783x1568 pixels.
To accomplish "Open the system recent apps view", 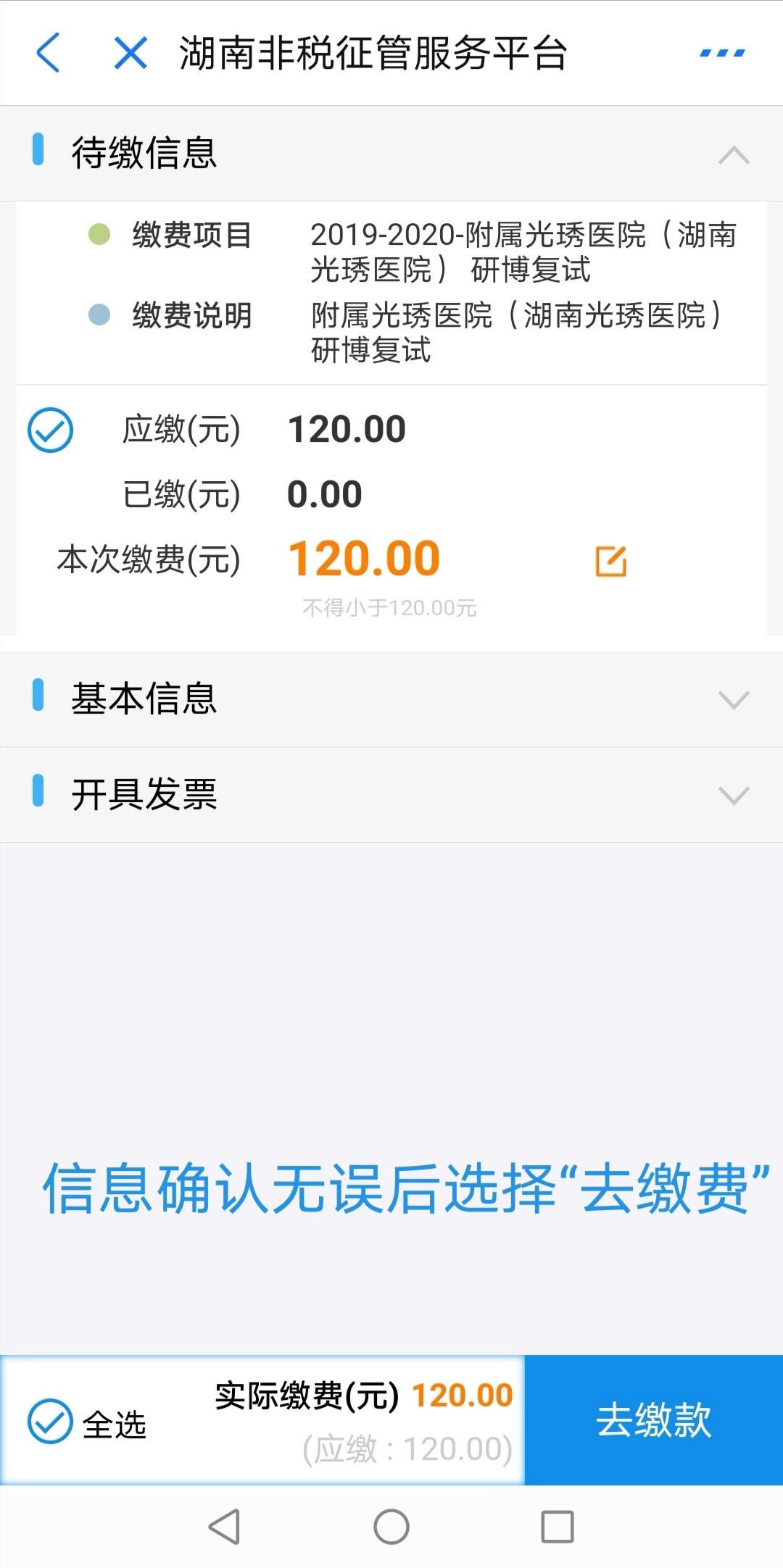I will tap(558, 1527).
